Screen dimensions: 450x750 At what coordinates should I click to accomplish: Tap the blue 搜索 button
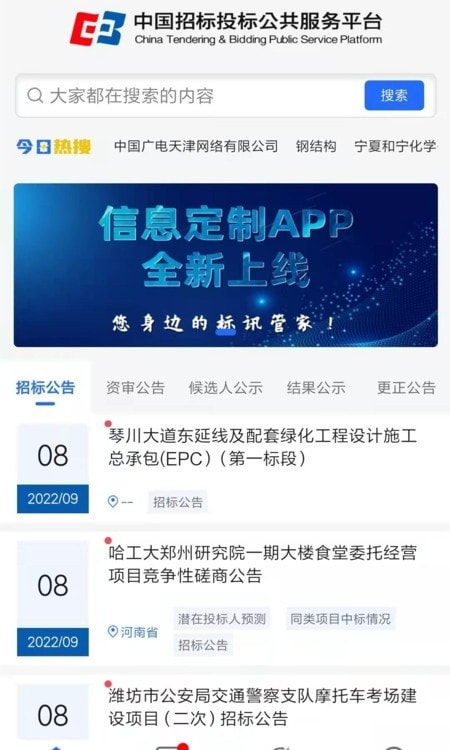[394, 96]
